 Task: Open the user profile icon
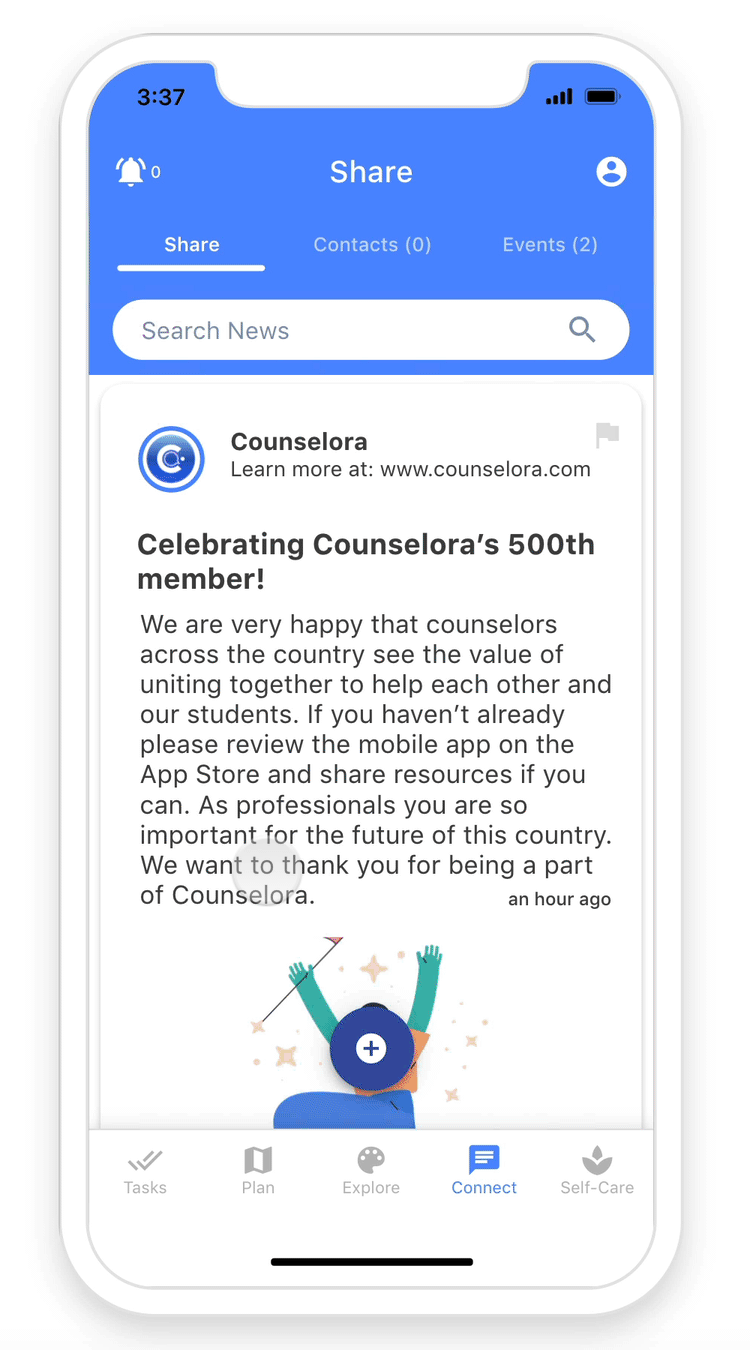[611, 172]
